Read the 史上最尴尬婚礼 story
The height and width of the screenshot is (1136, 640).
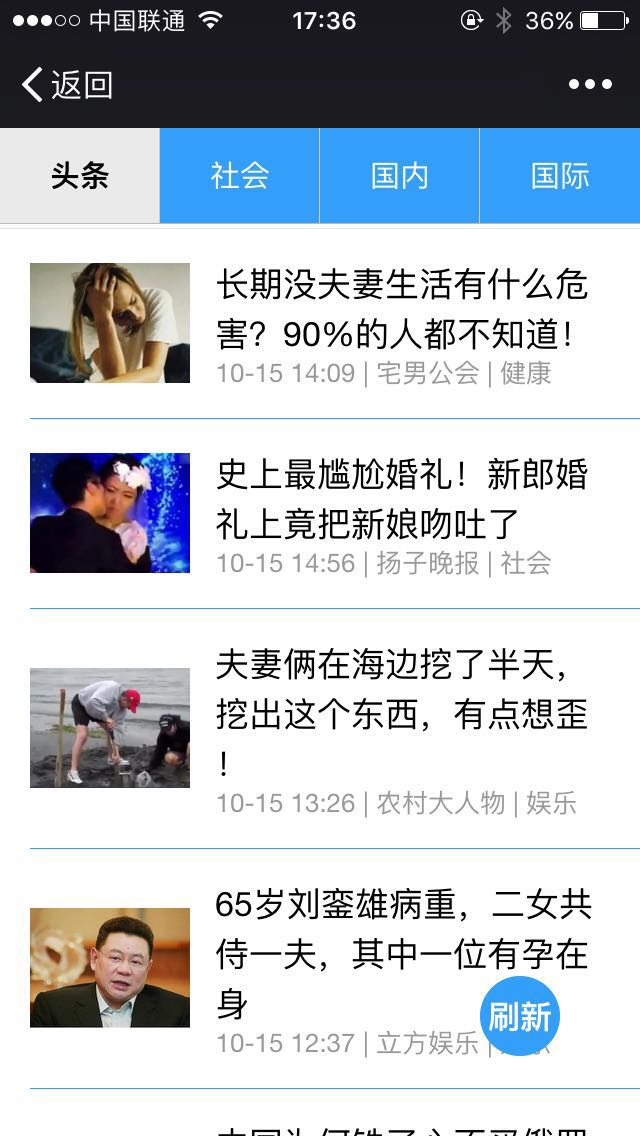click(x=335, y=514)
